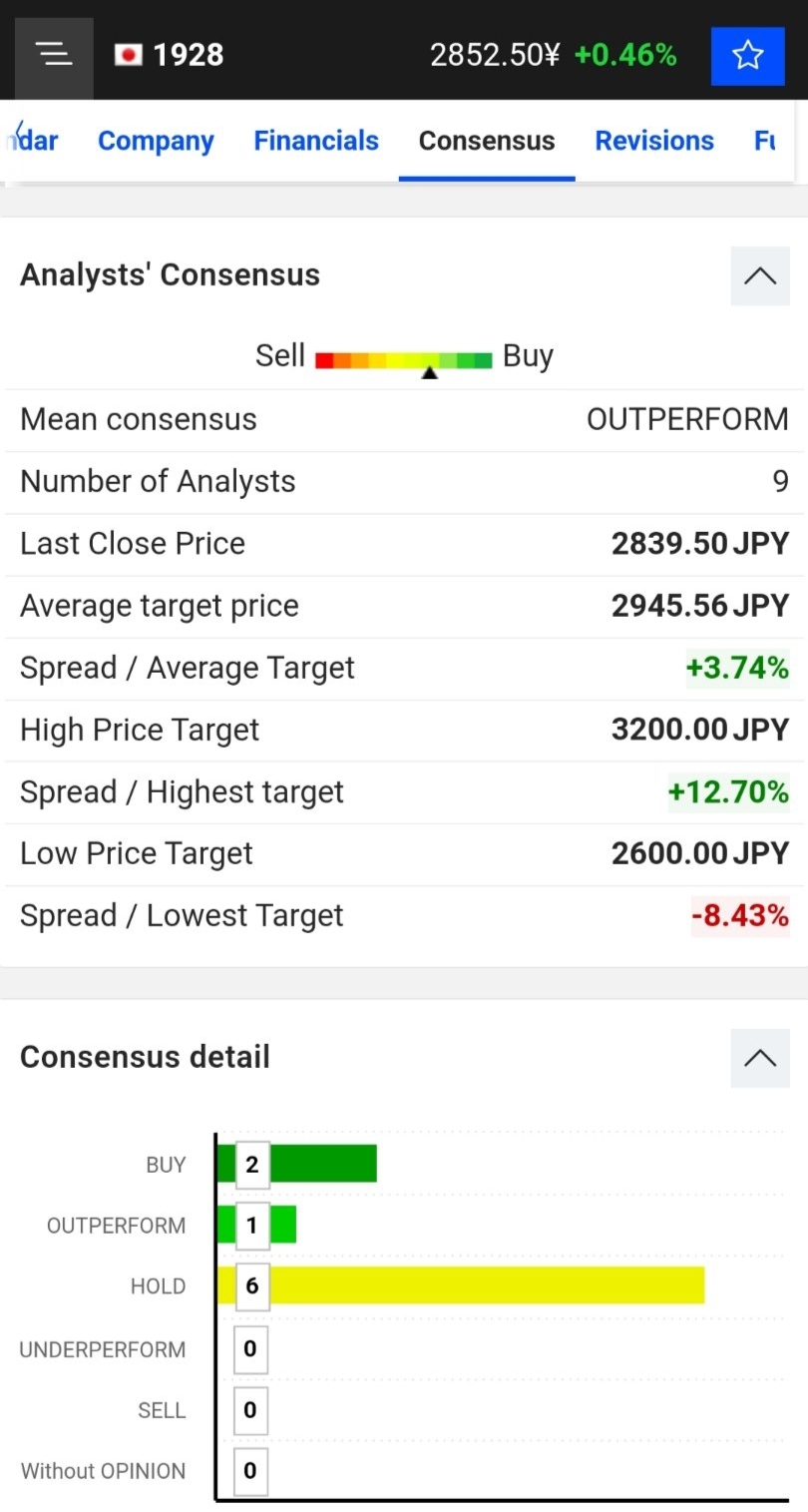Go to the Revisions tab
Image resolution: width=808 pixels, height=1512 pixels.
(x=654, y=141)
